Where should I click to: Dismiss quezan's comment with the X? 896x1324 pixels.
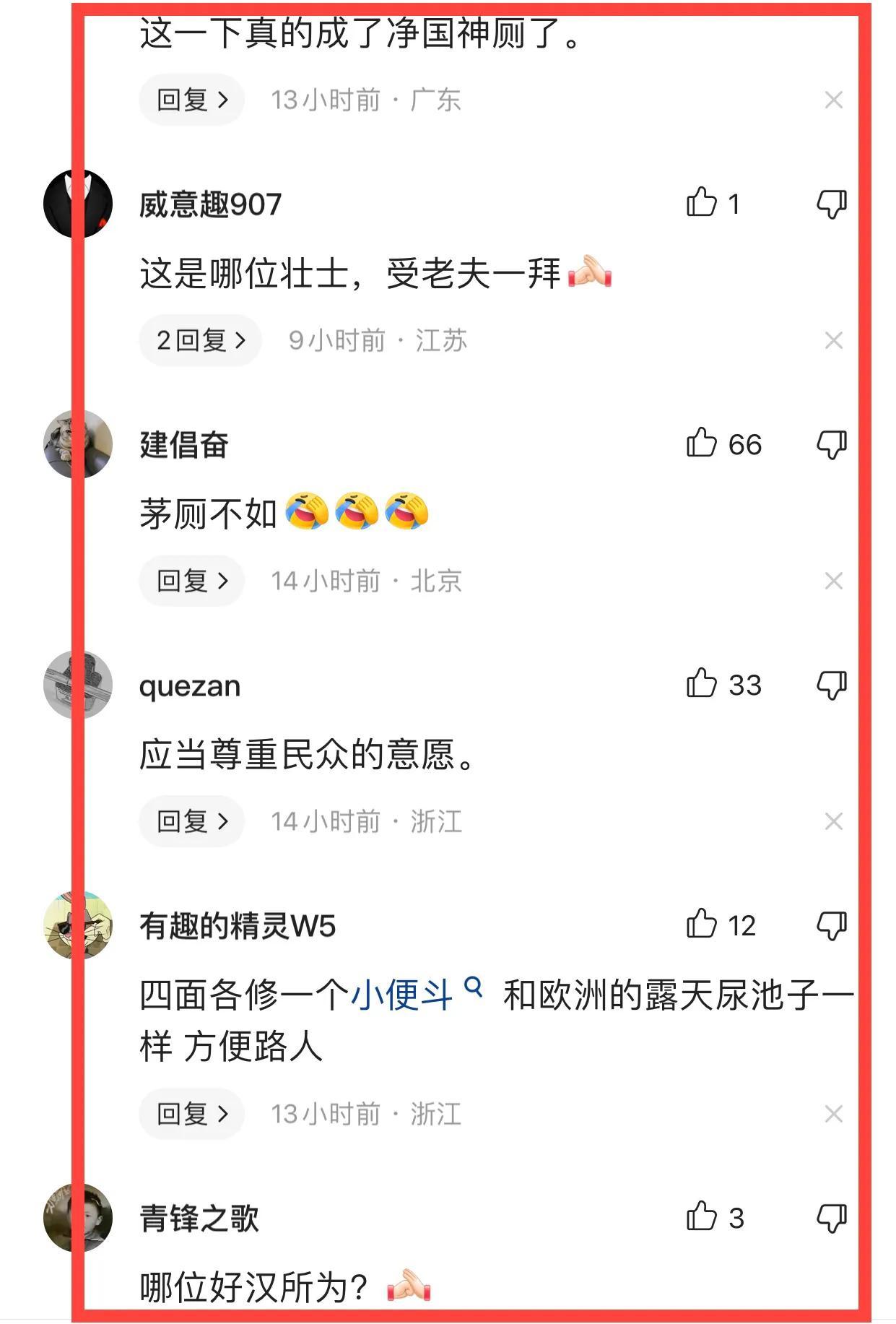834,821
